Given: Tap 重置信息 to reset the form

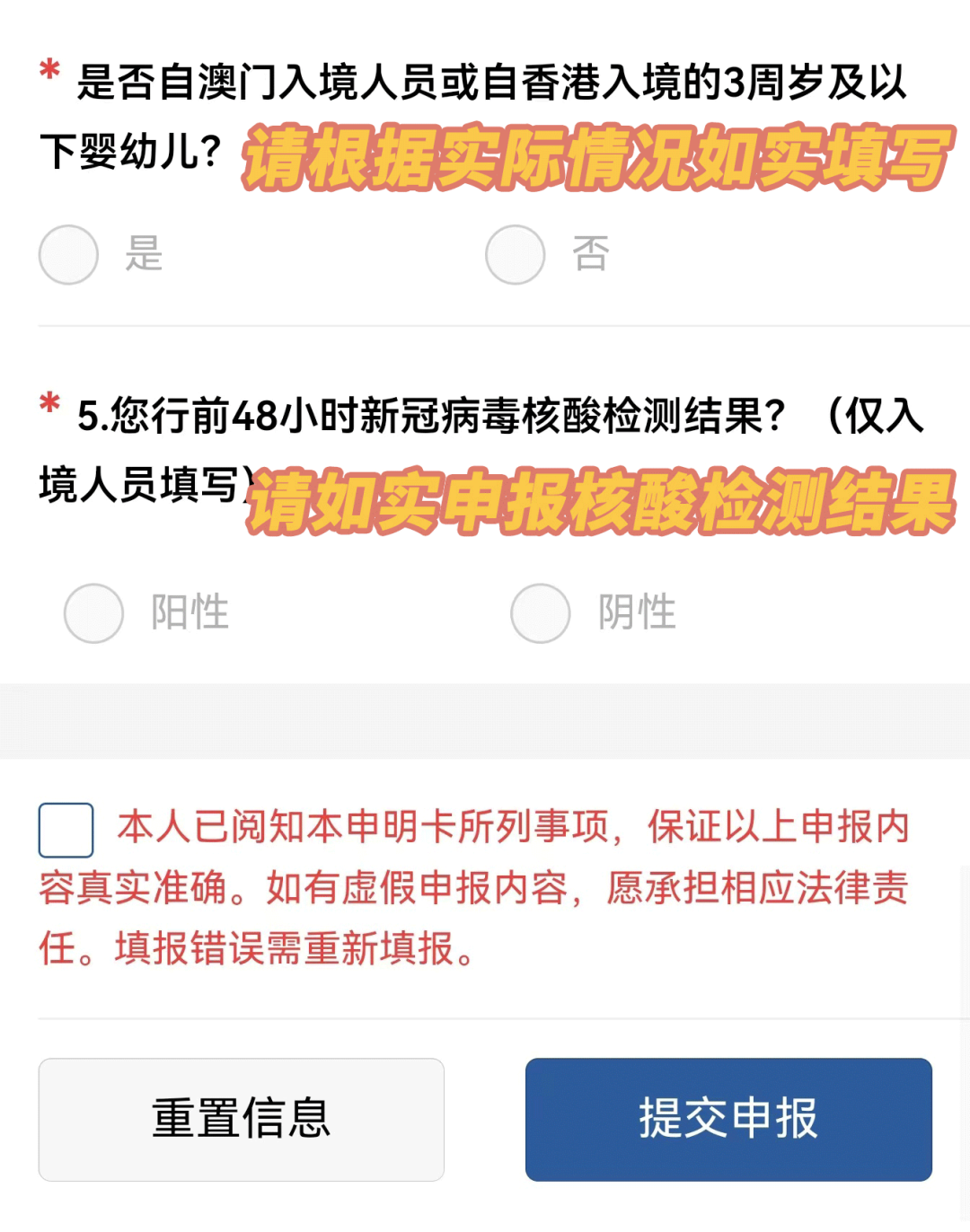Looking at the screenshot, I should coord(241,1119).
